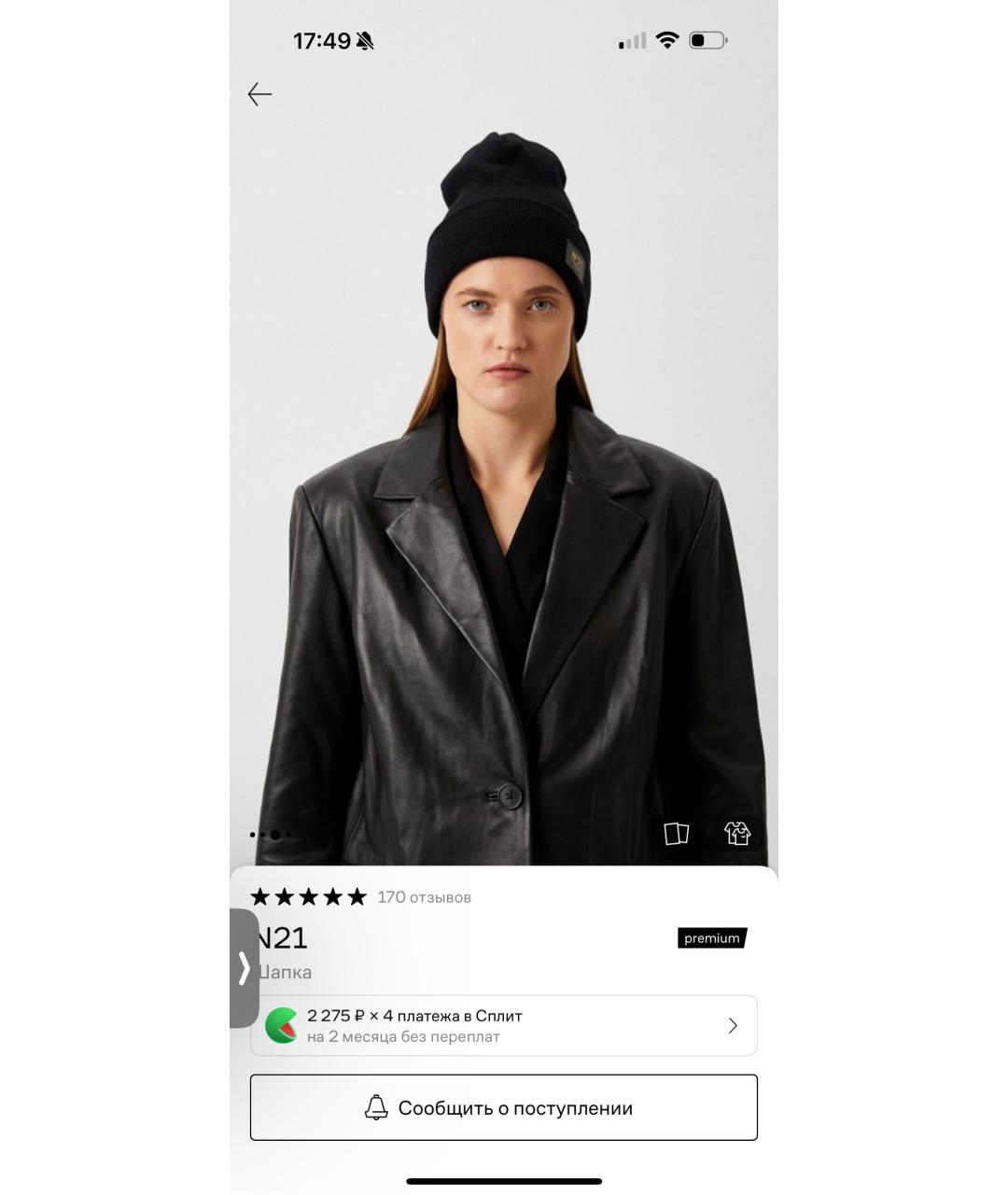Open the outfit looks icon
This screenshot has height=1195, width=1008.
[x=737, y=833]
